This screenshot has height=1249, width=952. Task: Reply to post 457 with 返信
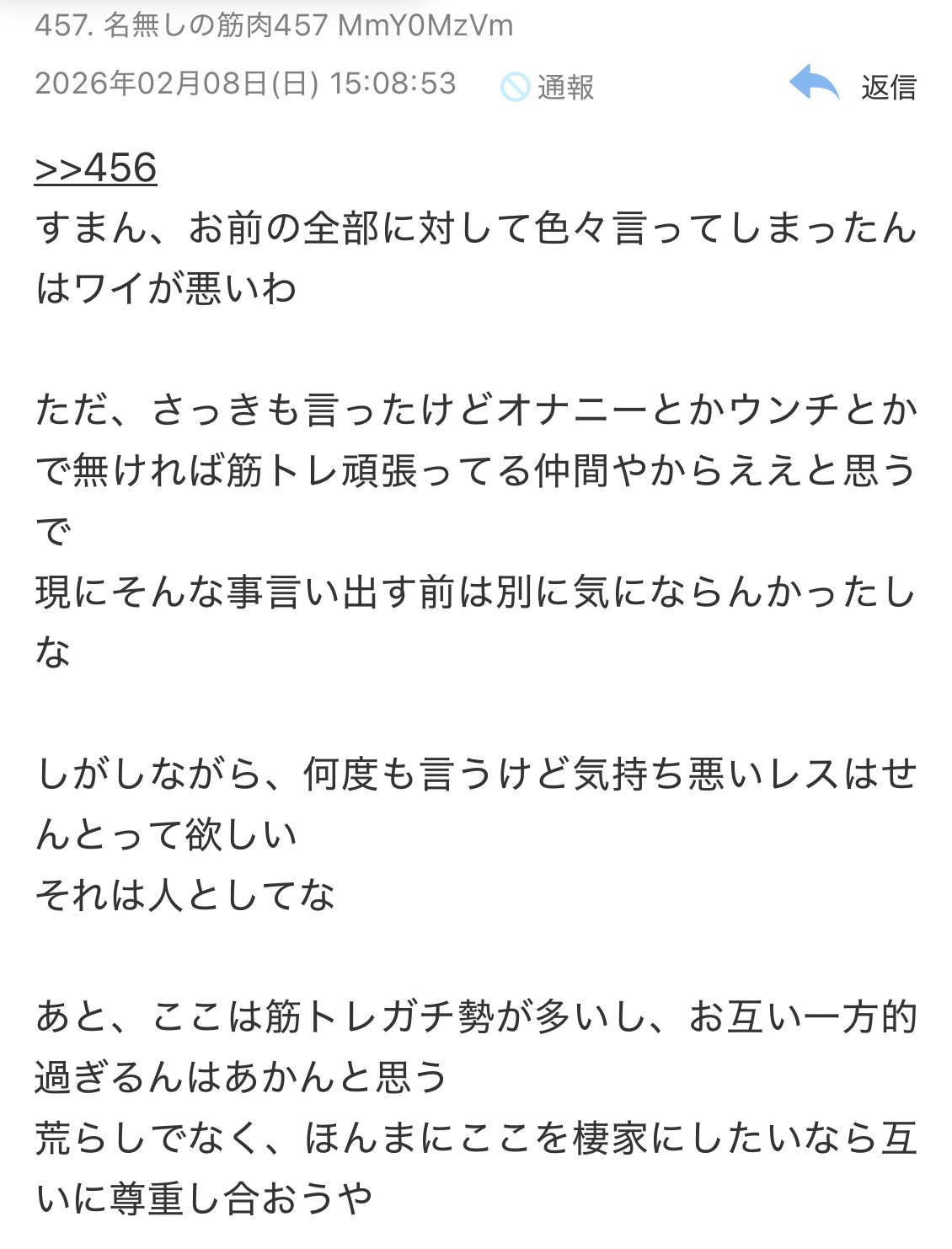853,85
